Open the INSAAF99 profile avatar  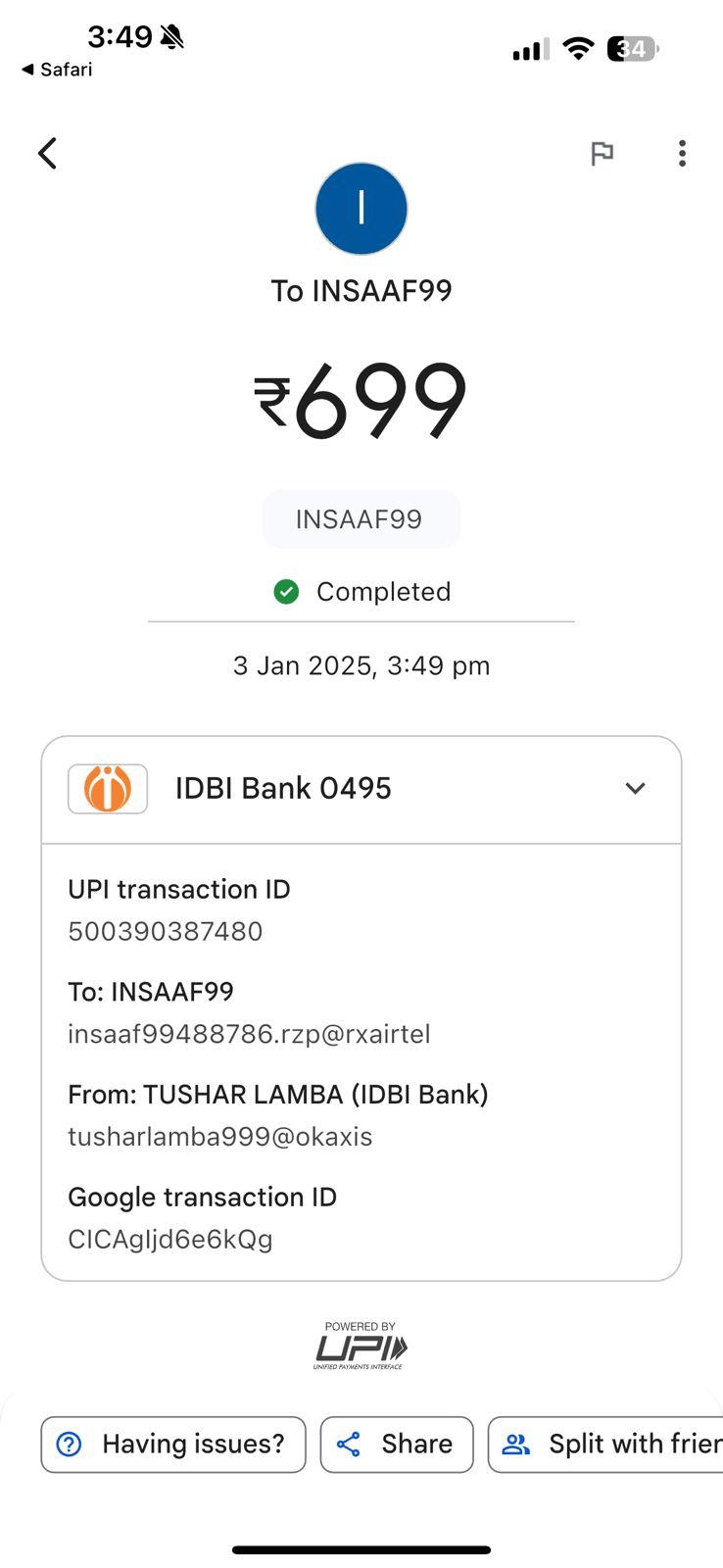(361, 209)
